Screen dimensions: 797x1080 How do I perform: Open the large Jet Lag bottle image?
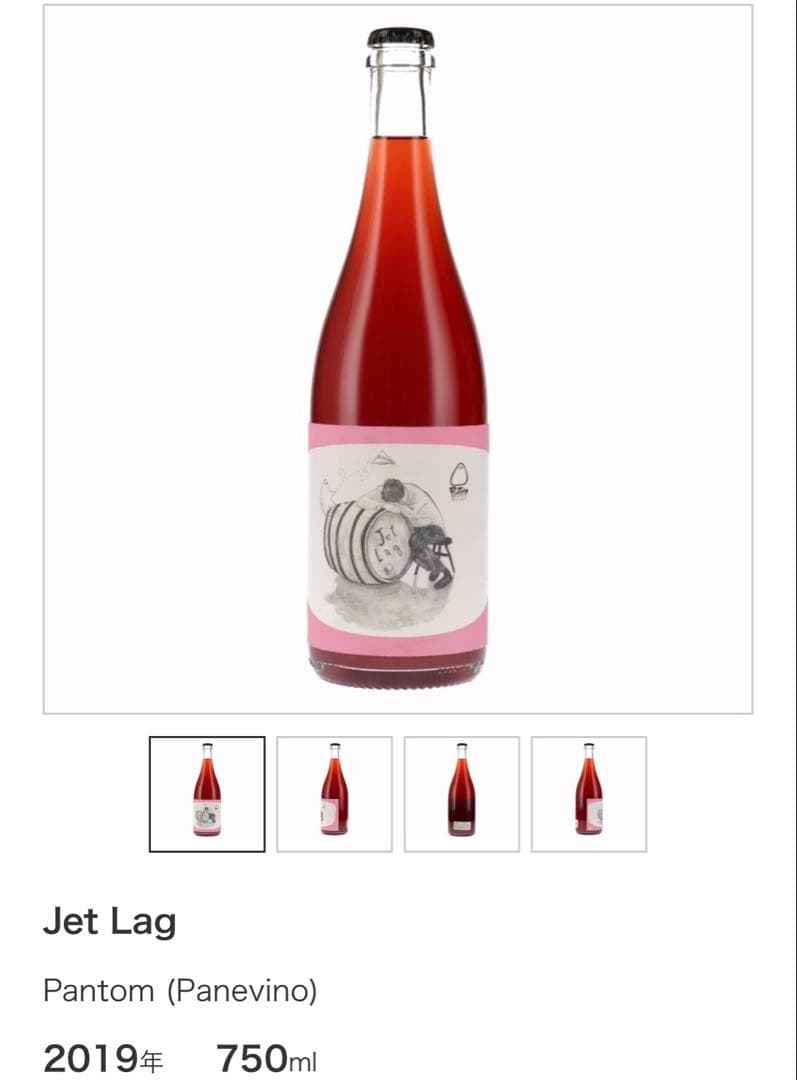(x=398, y=360)
